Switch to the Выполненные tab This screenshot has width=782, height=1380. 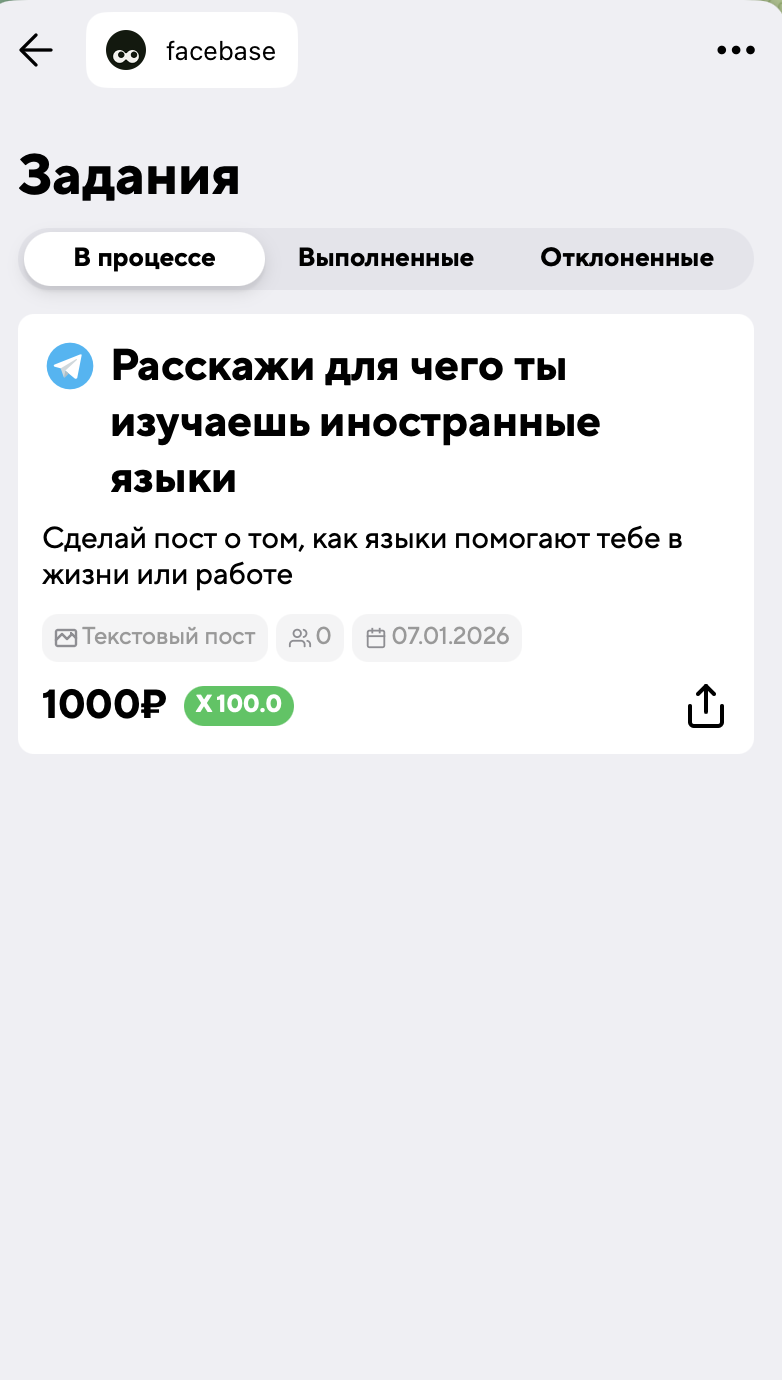386,258
